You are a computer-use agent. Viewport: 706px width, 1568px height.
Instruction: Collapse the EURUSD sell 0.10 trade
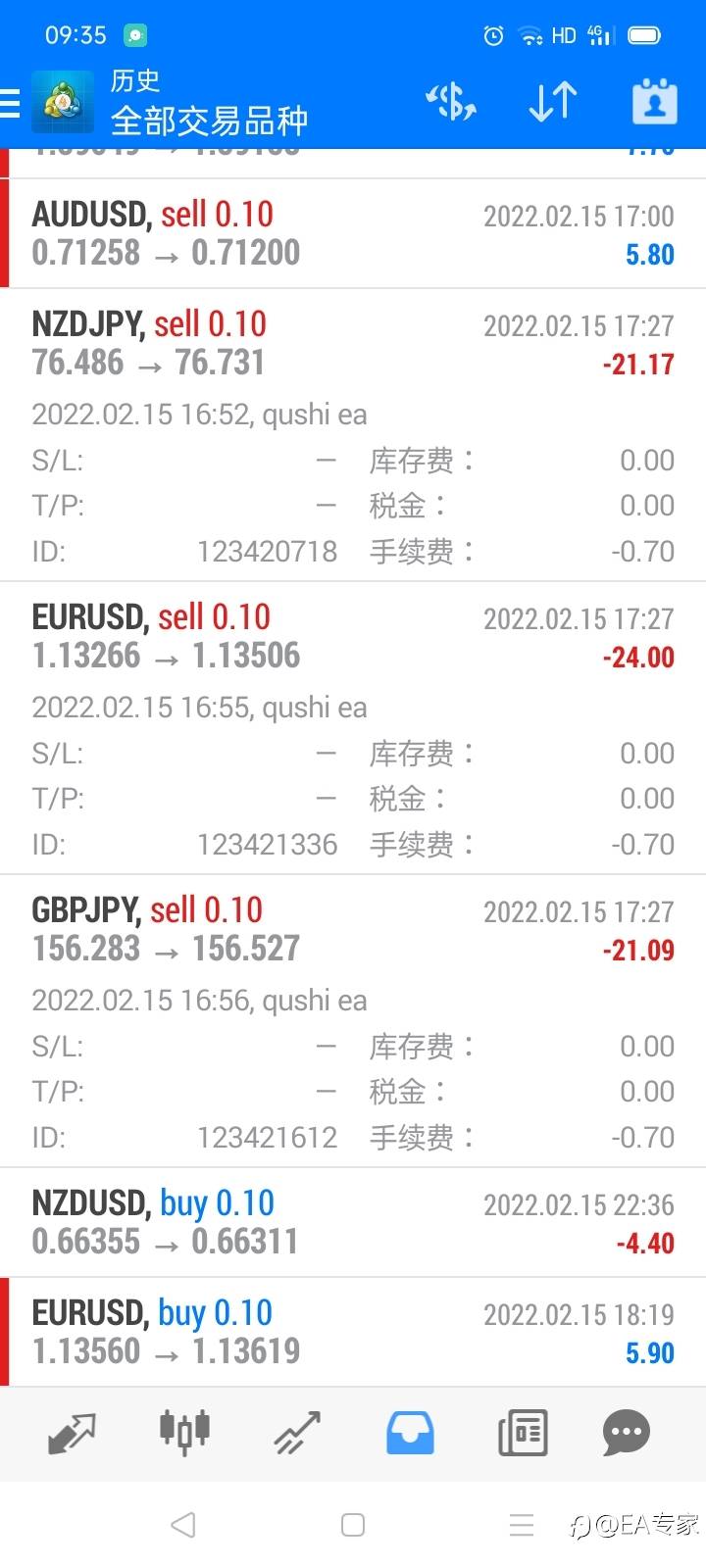click(x=353, y=637)
